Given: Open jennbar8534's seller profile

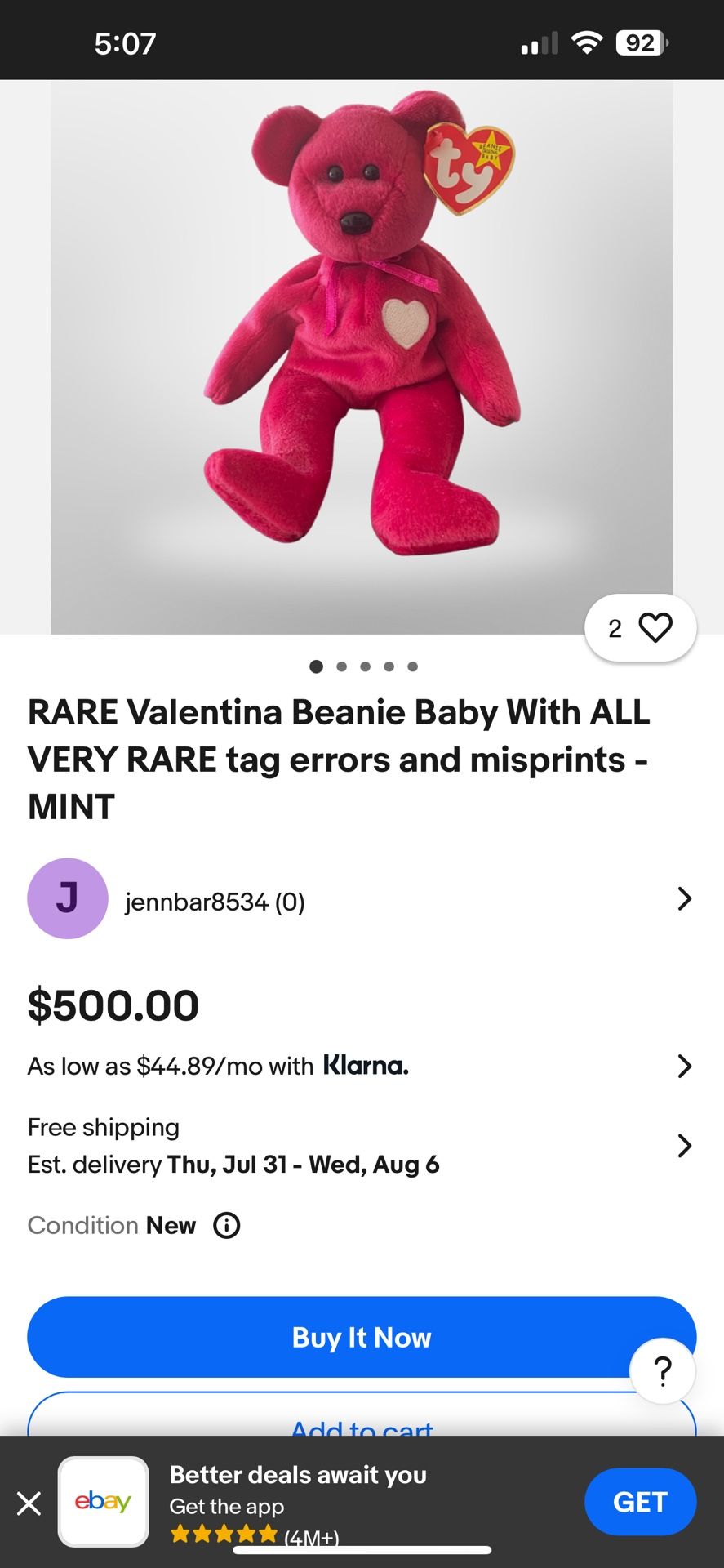Looking at the screenshot, I should pos(215,901).
